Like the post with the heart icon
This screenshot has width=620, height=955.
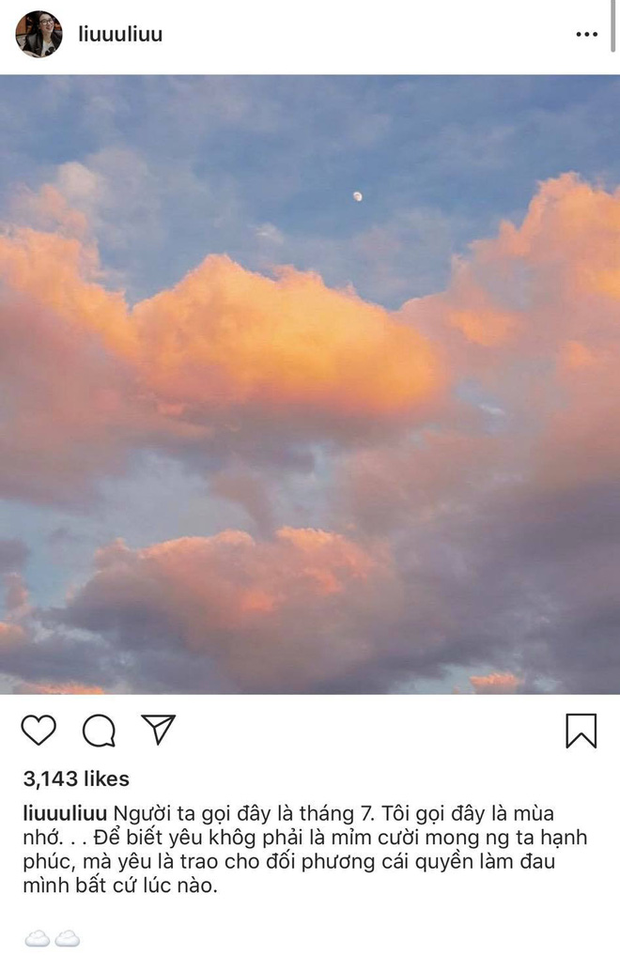click(39, 731)
